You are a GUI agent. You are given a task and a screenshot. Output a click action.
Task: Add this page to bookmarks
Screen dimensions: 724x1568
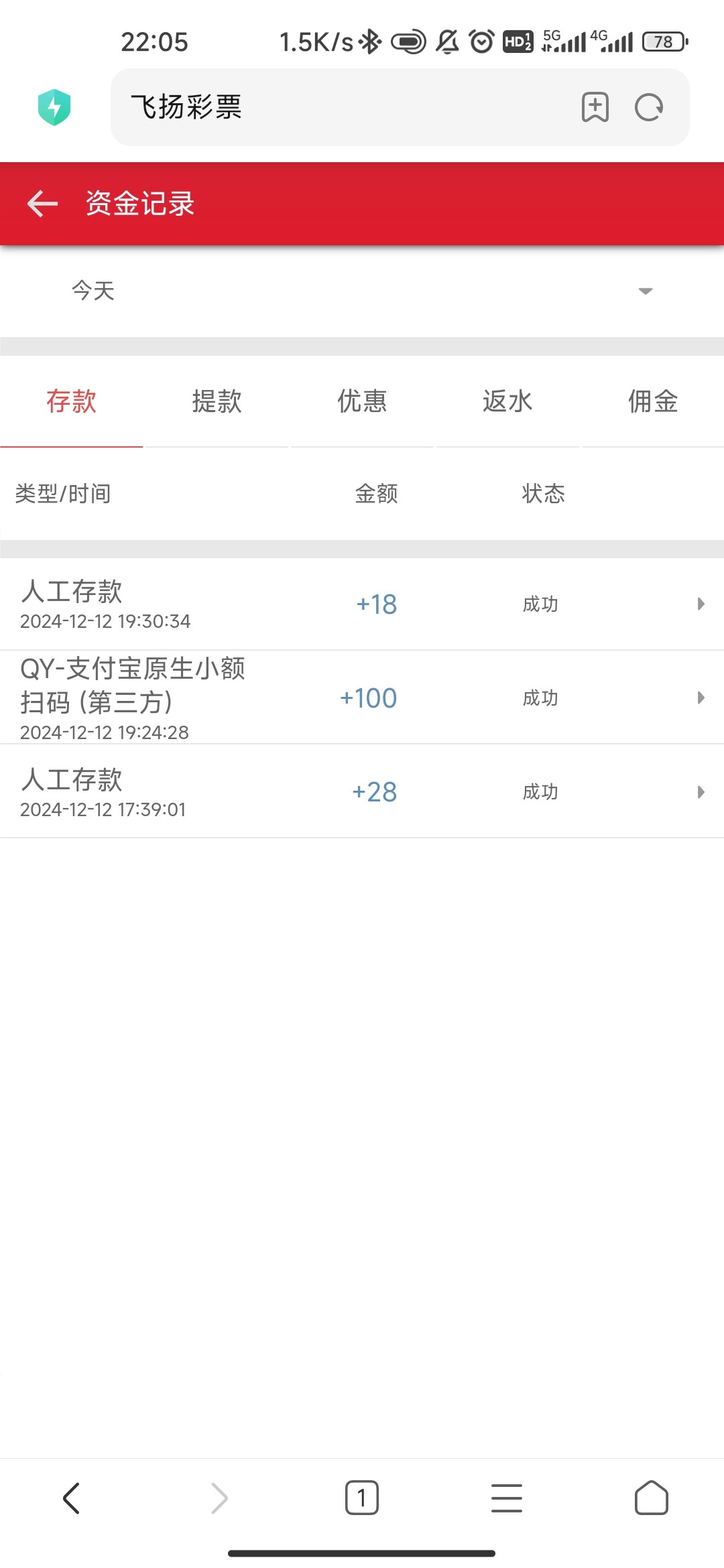pos(595,107)
